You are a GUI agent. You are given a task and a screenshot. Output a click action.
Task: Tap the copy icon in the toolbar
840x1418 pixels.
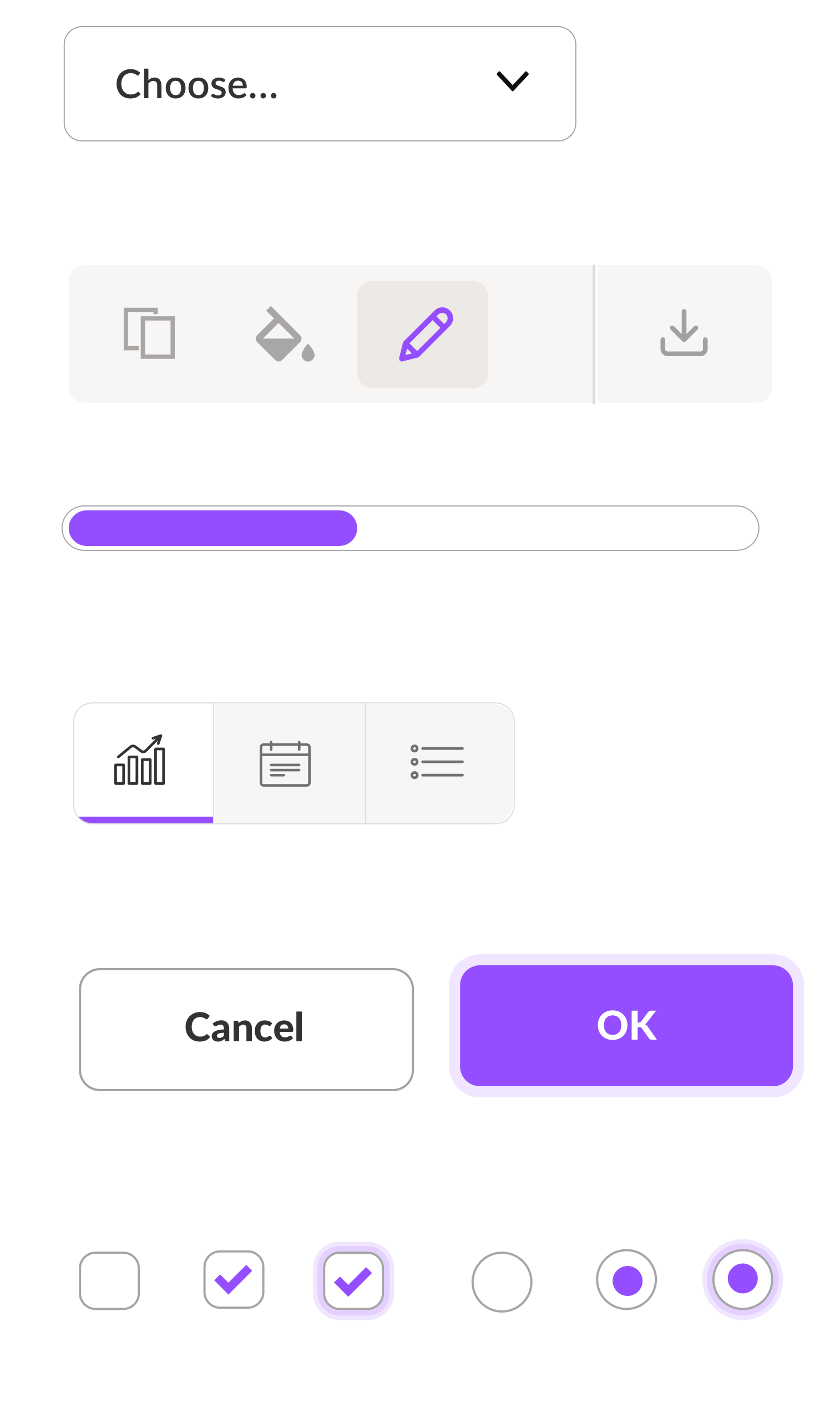pos(149,333)
